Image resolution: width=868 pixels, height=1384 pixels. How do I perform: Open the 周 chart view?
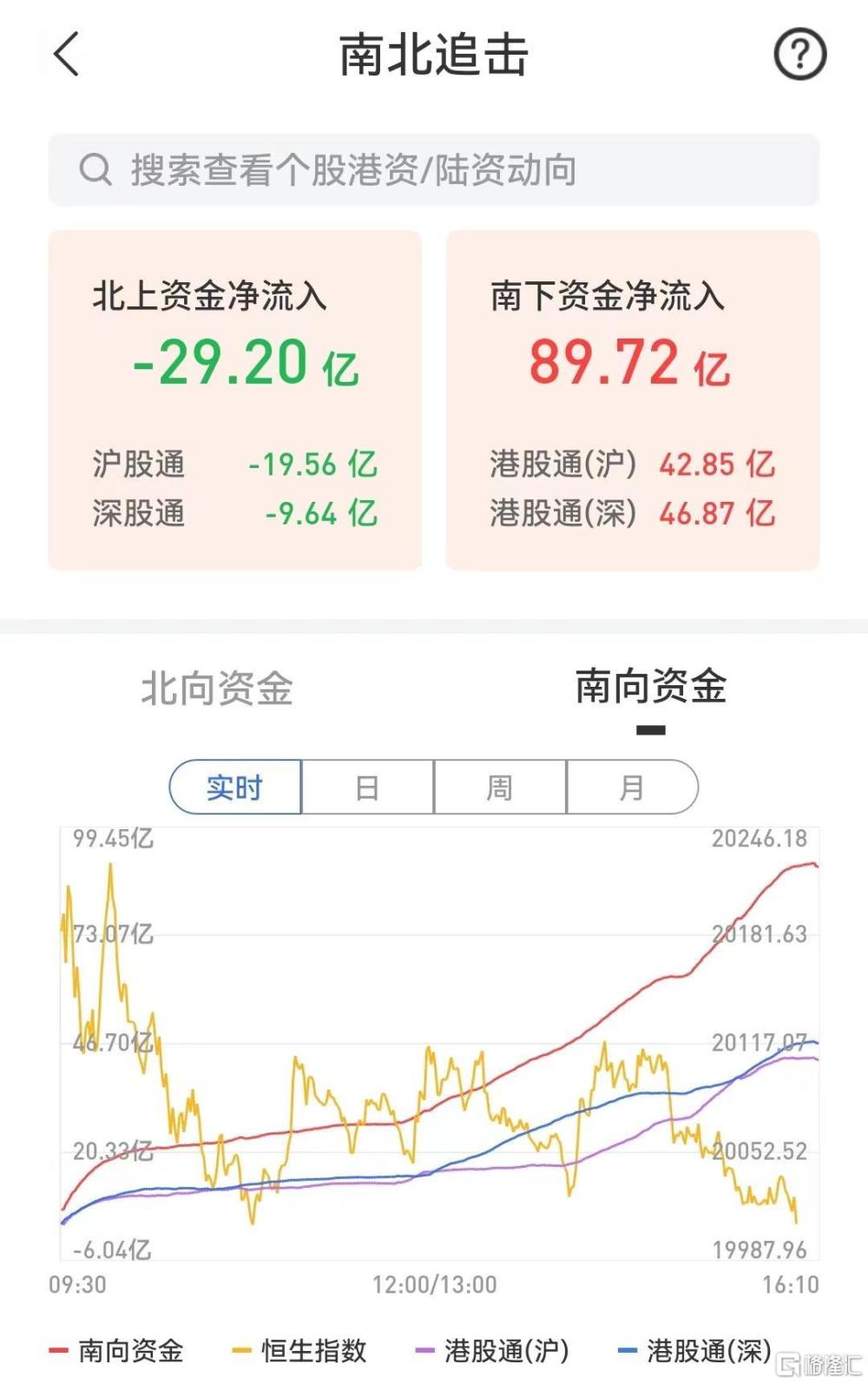(x=498, y=788)
